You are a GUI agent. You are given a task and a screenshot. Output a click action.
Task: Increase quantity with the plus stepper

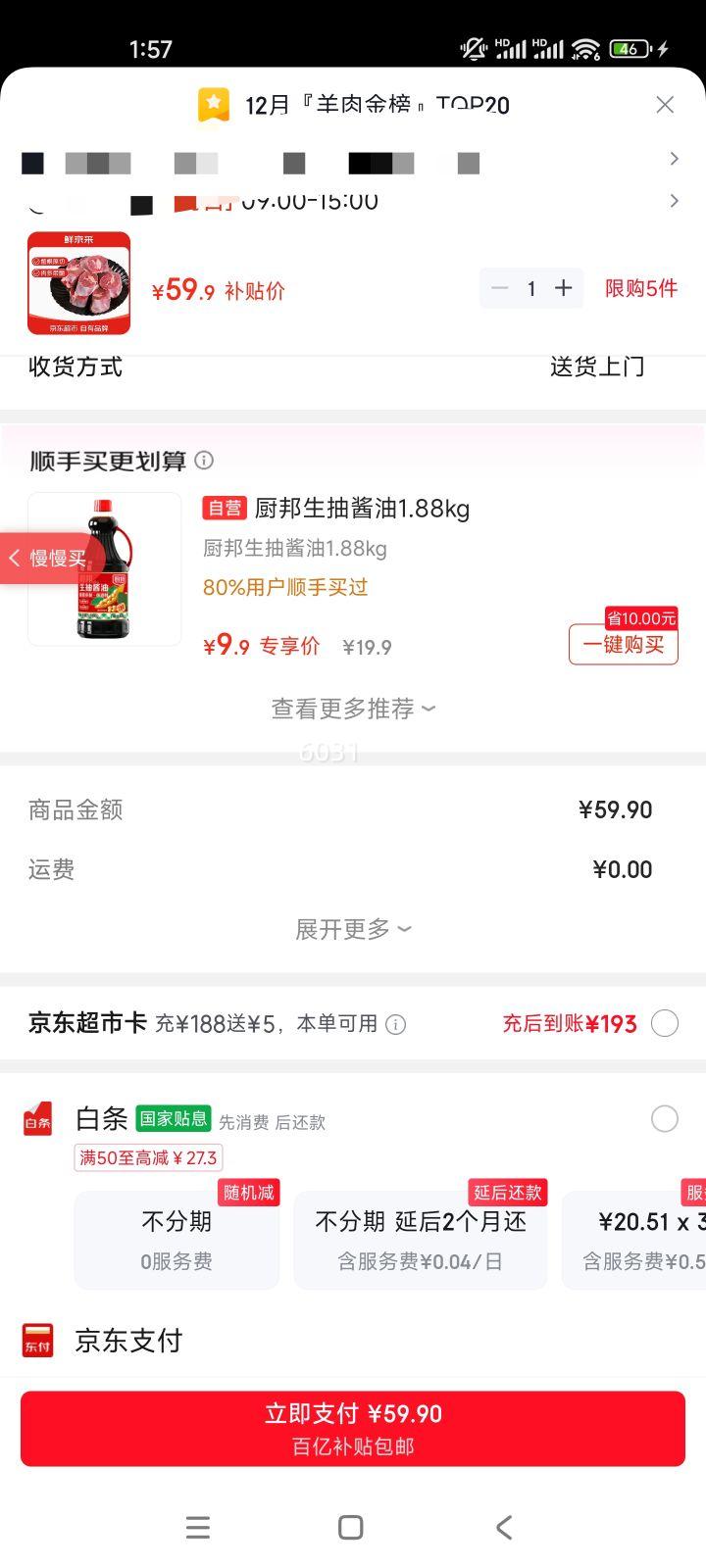(563, 288)
